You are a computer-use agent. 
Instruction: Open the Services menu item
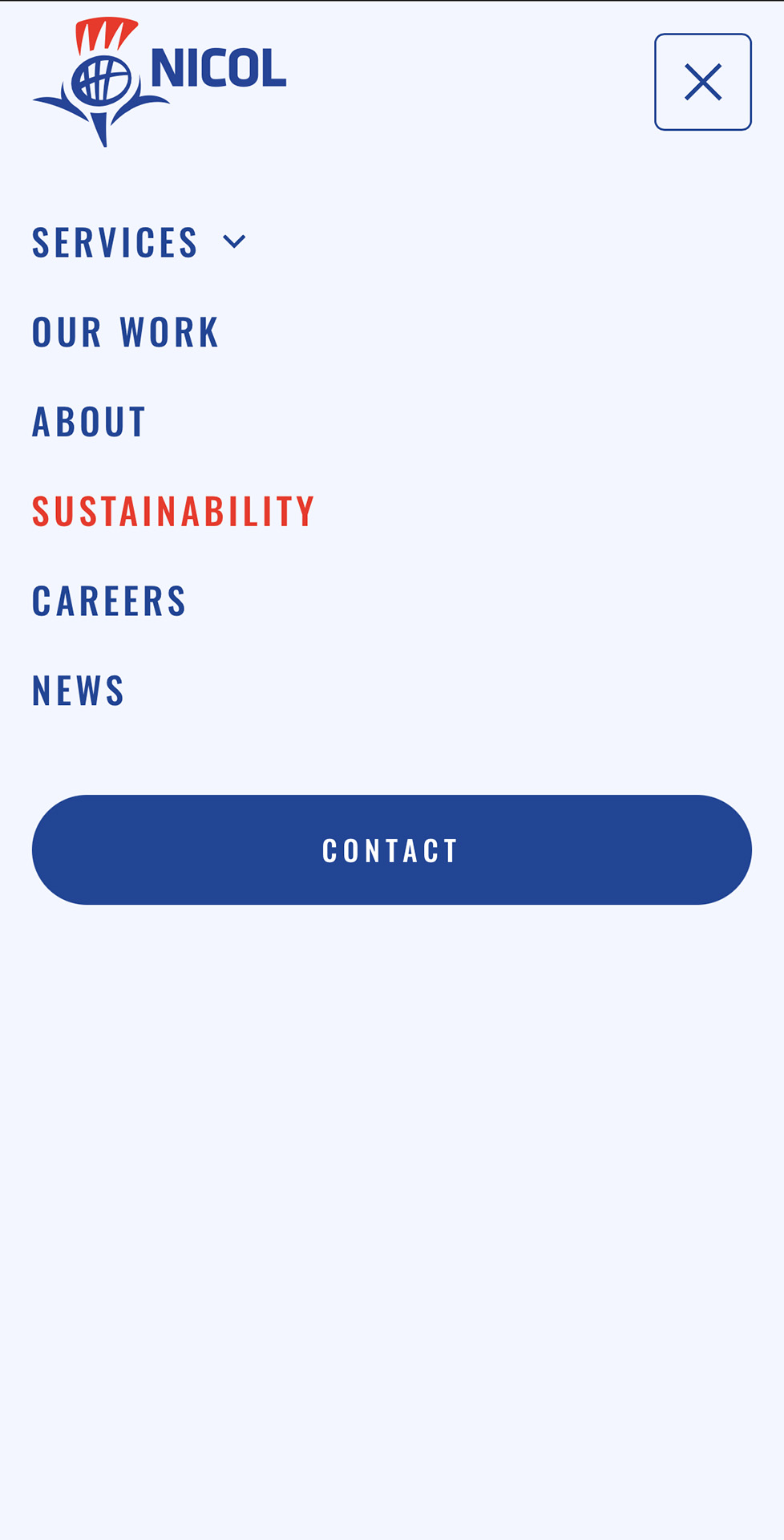pos(115,242)
